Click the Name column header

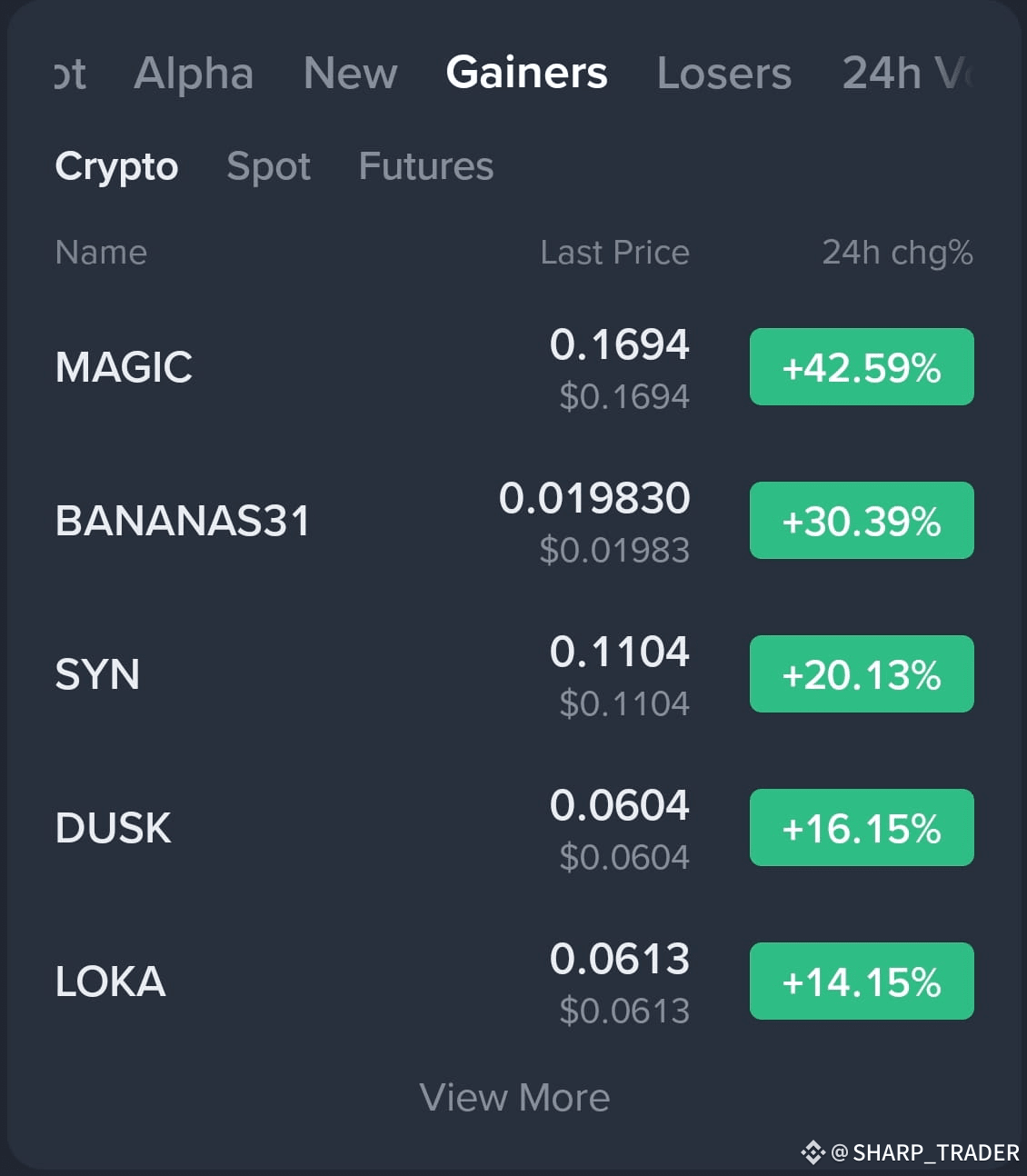pos(101,253)
